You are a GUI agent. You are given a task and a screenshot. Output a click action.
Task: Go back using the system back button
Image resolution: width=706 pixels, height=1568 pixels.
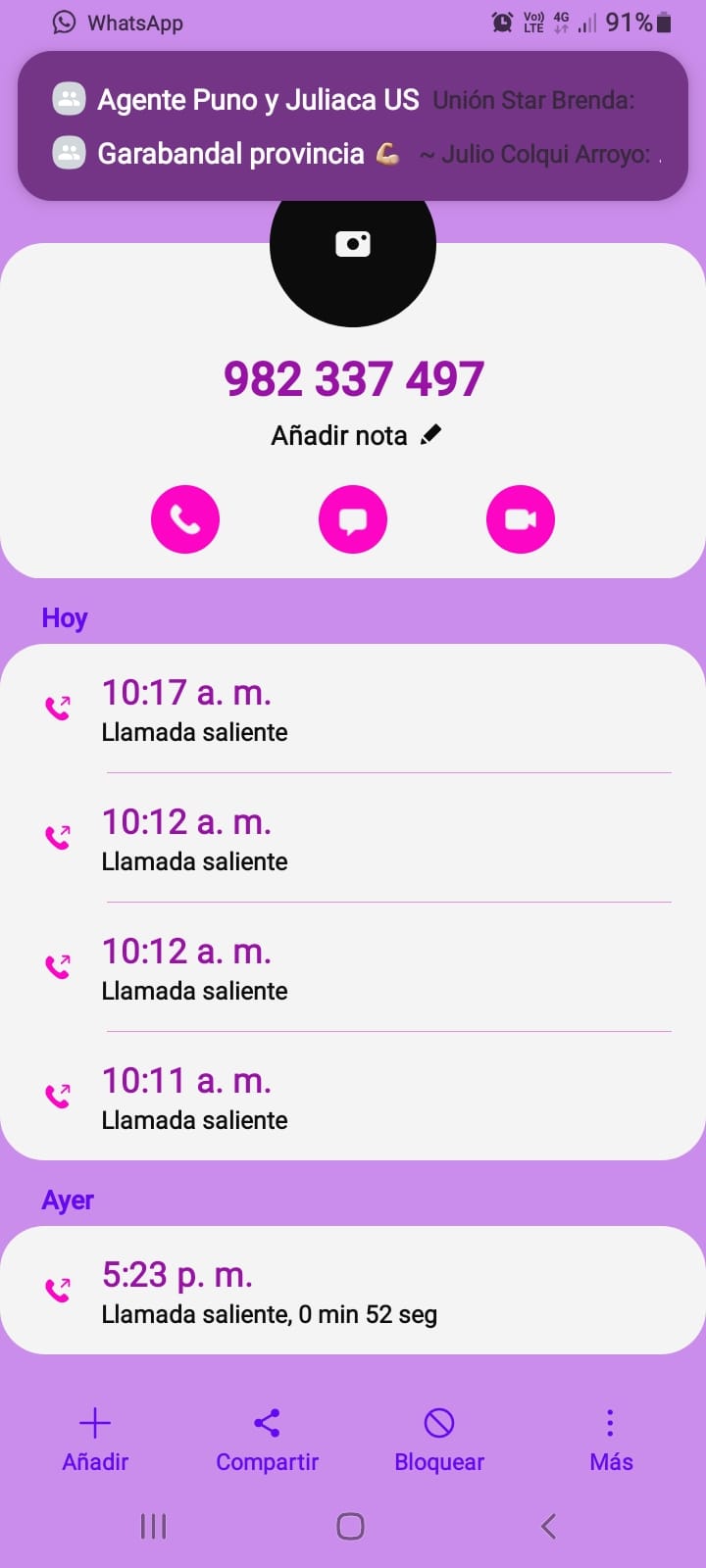[x=549, y=1526]
